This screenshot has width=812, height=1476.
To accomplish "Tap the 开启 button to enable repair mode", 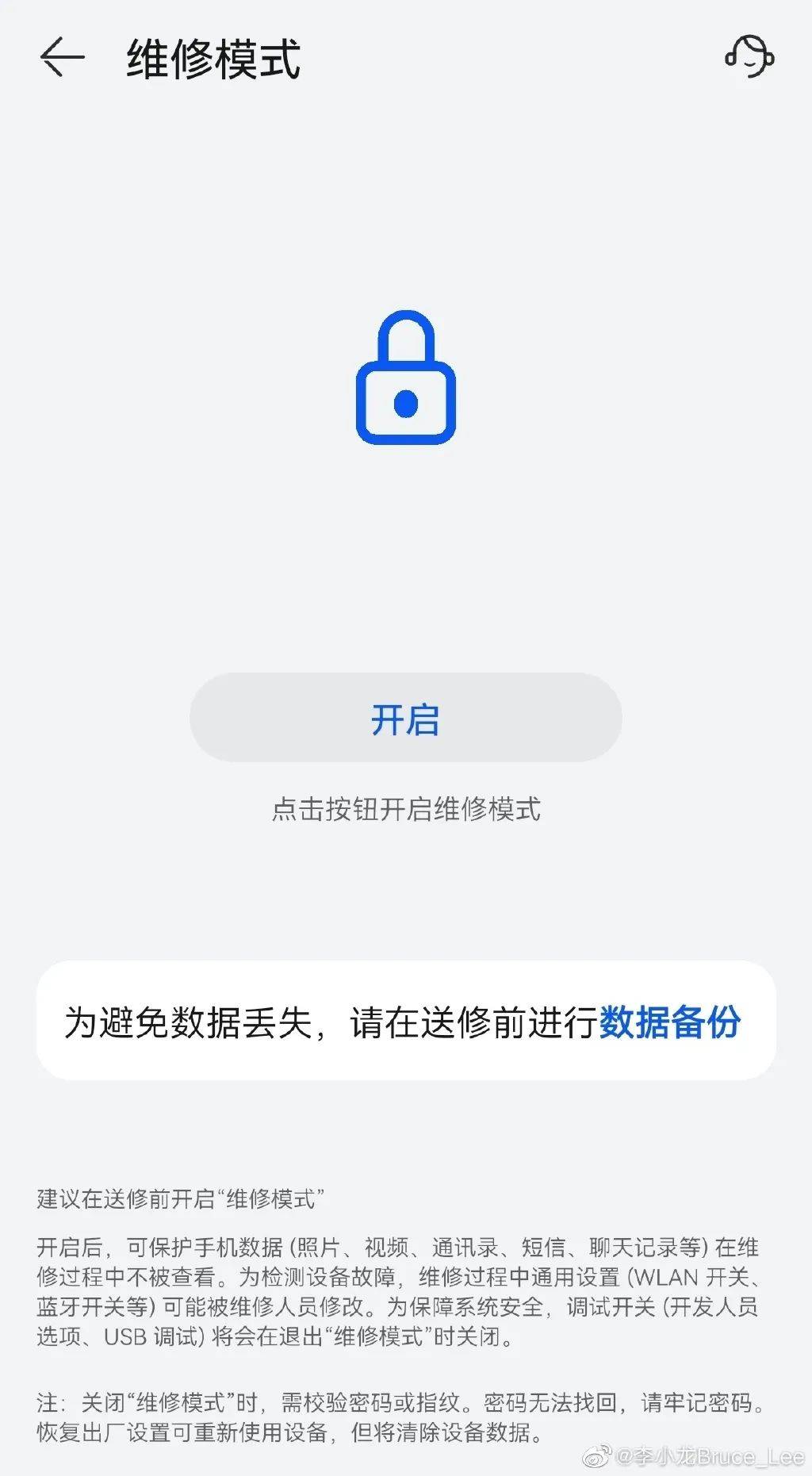I will pos(405,718).
